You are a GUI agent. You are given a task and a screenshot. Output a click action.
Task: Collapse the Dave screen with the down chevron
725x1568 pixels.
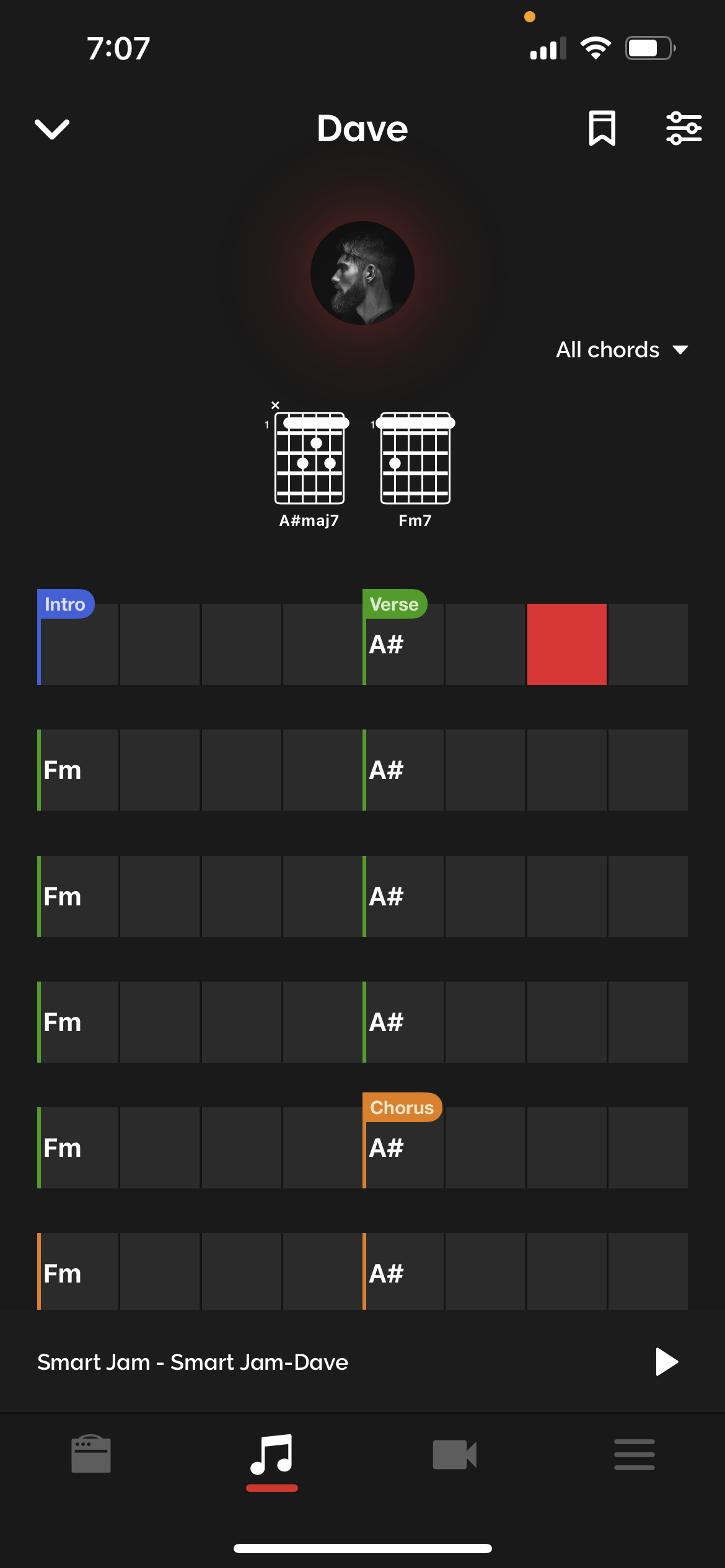pos(52,129)
